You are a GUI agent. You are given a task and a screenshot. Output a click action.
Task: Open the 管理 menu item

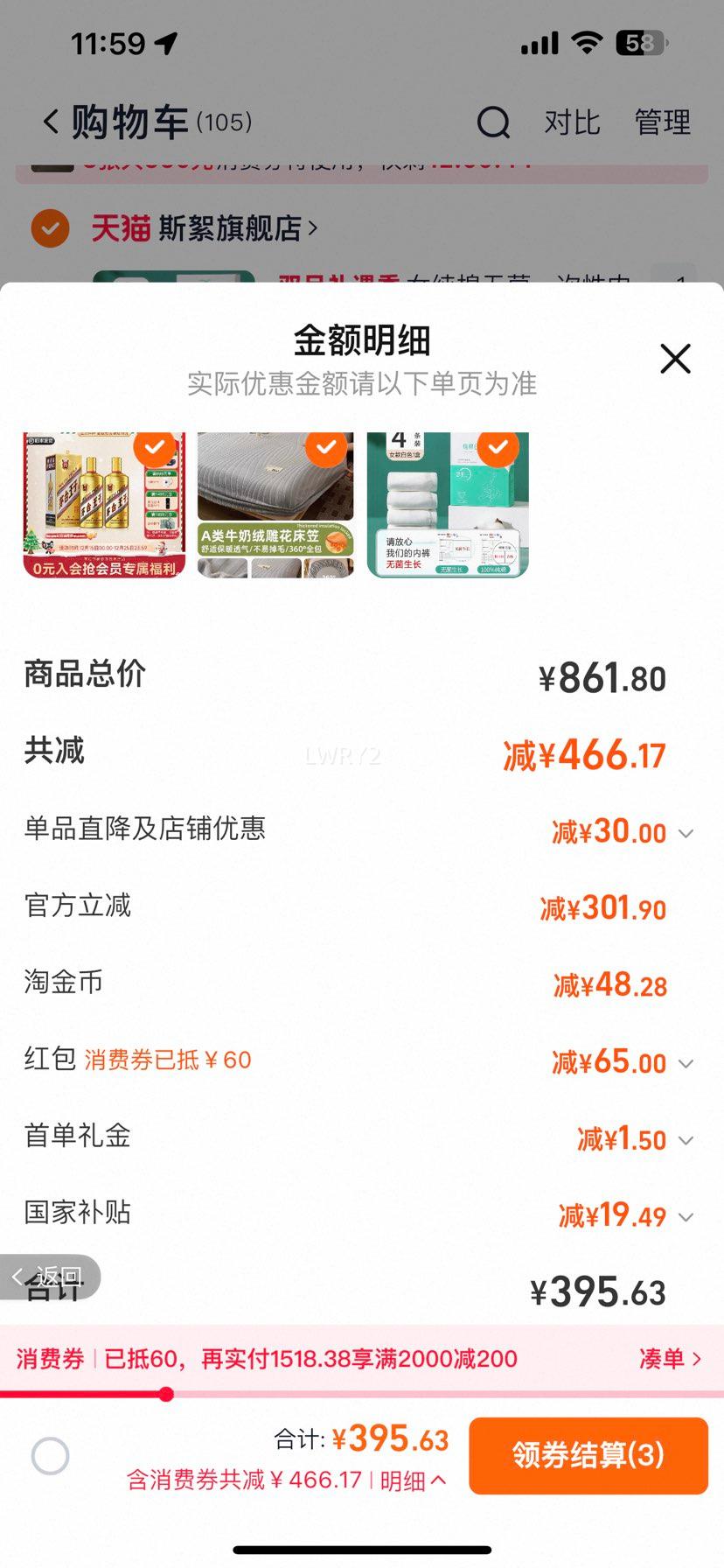[x=663, y=123]
